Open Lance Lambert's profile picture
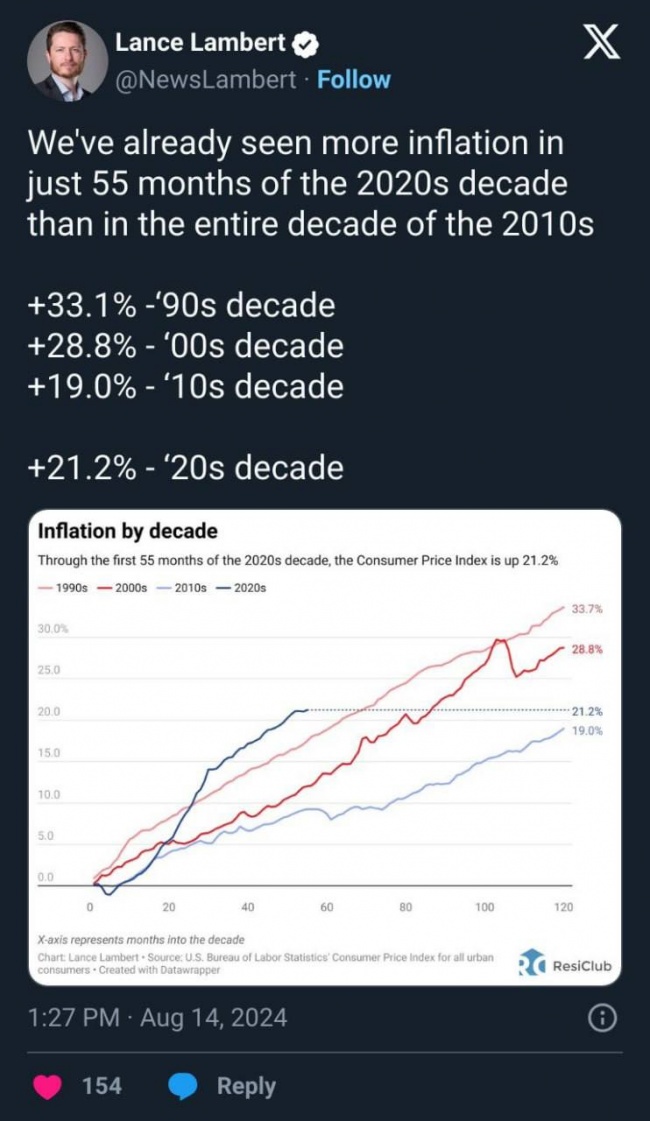Screen dimensions: 650x1121 67,61
